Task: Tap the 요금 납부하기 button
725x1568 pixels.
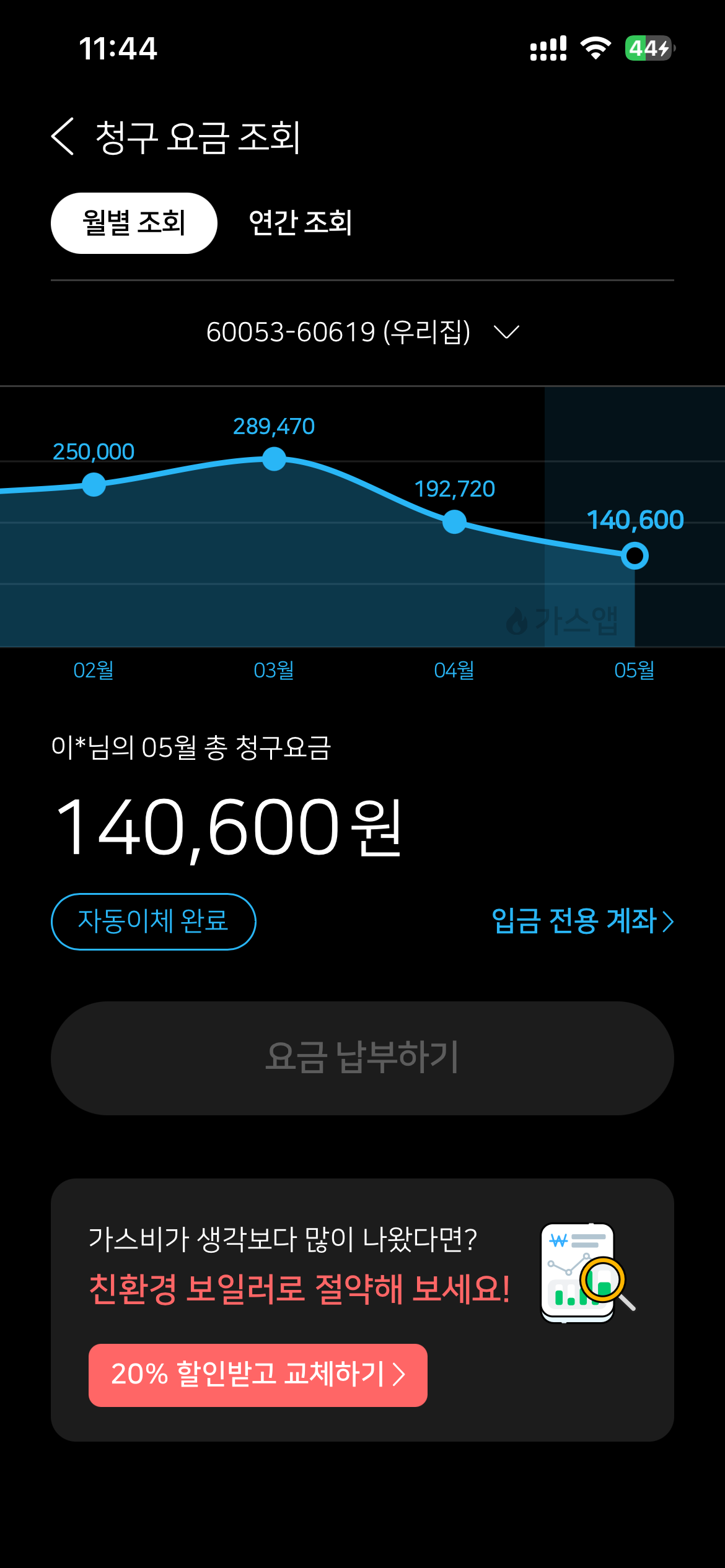Action: point(362,1058)
